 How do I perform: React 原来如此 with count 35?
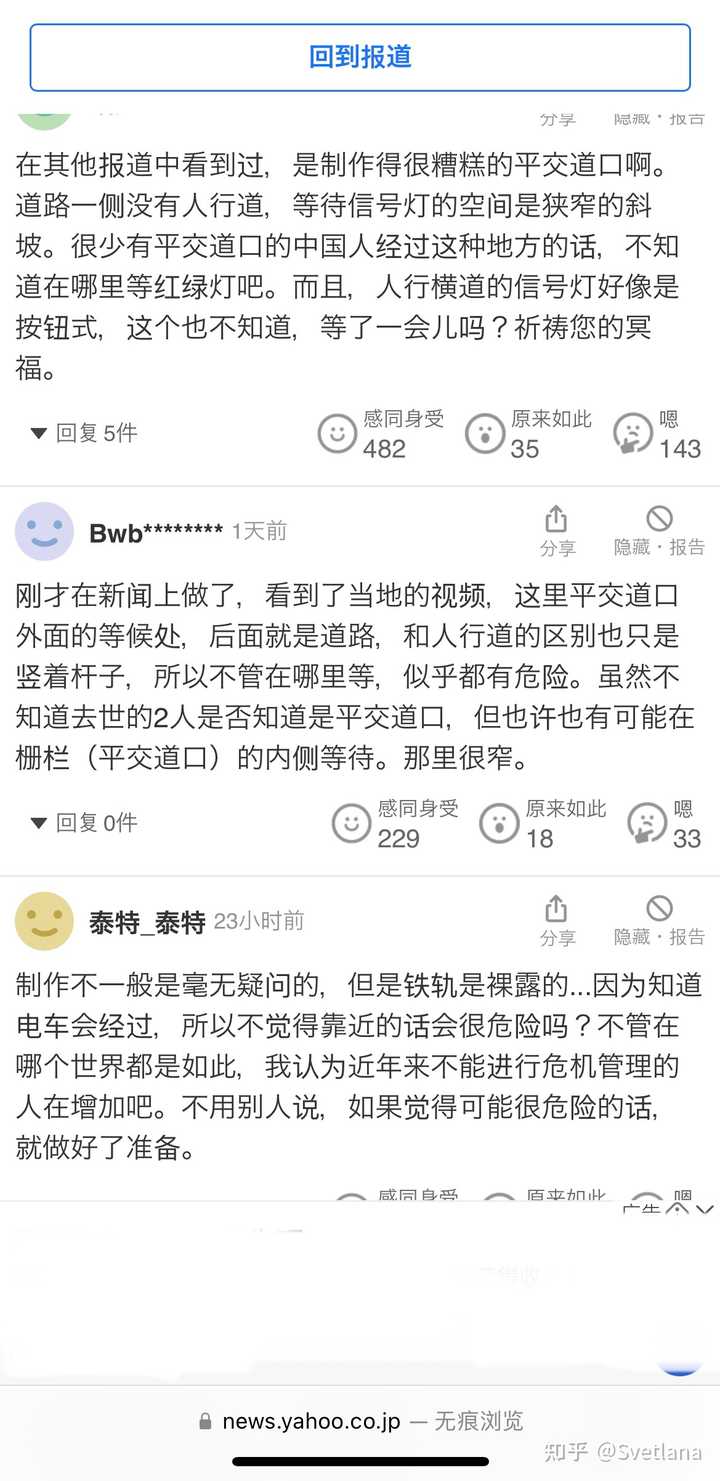click(528, 434)
